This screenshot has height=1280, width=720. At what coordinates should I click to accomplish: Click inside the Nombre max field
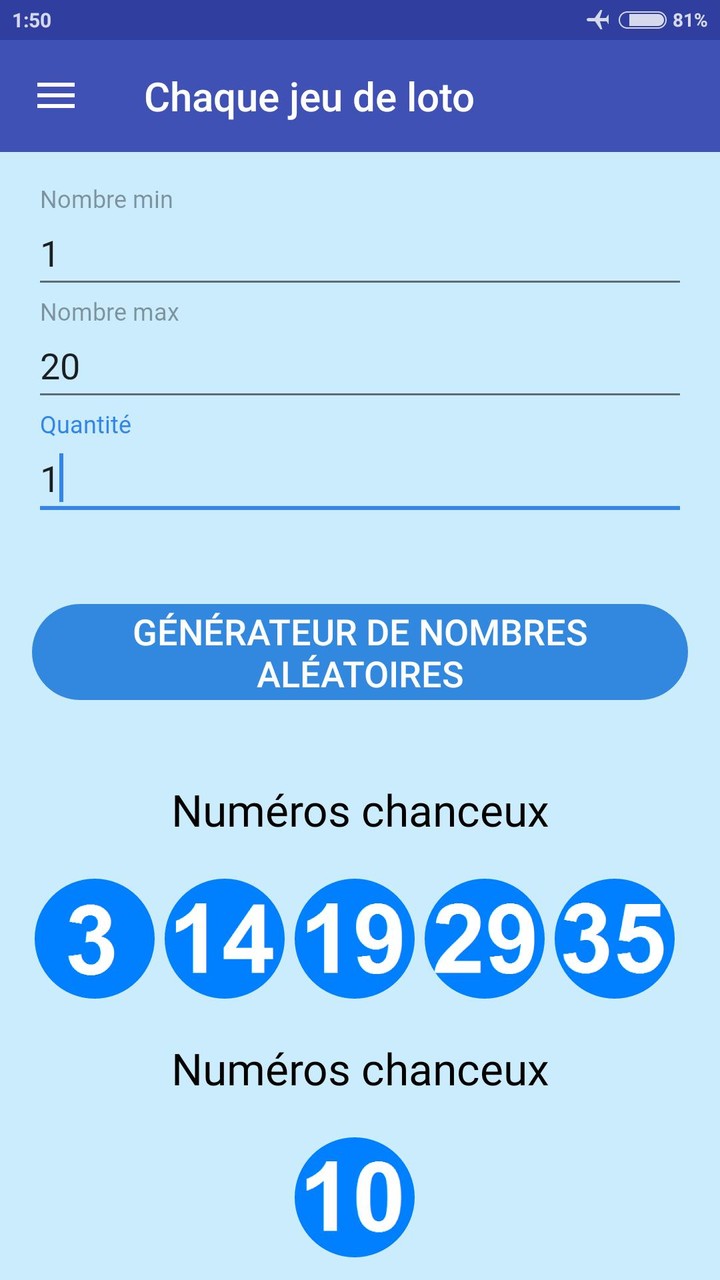pyautogui.click(x=360, y=366)
